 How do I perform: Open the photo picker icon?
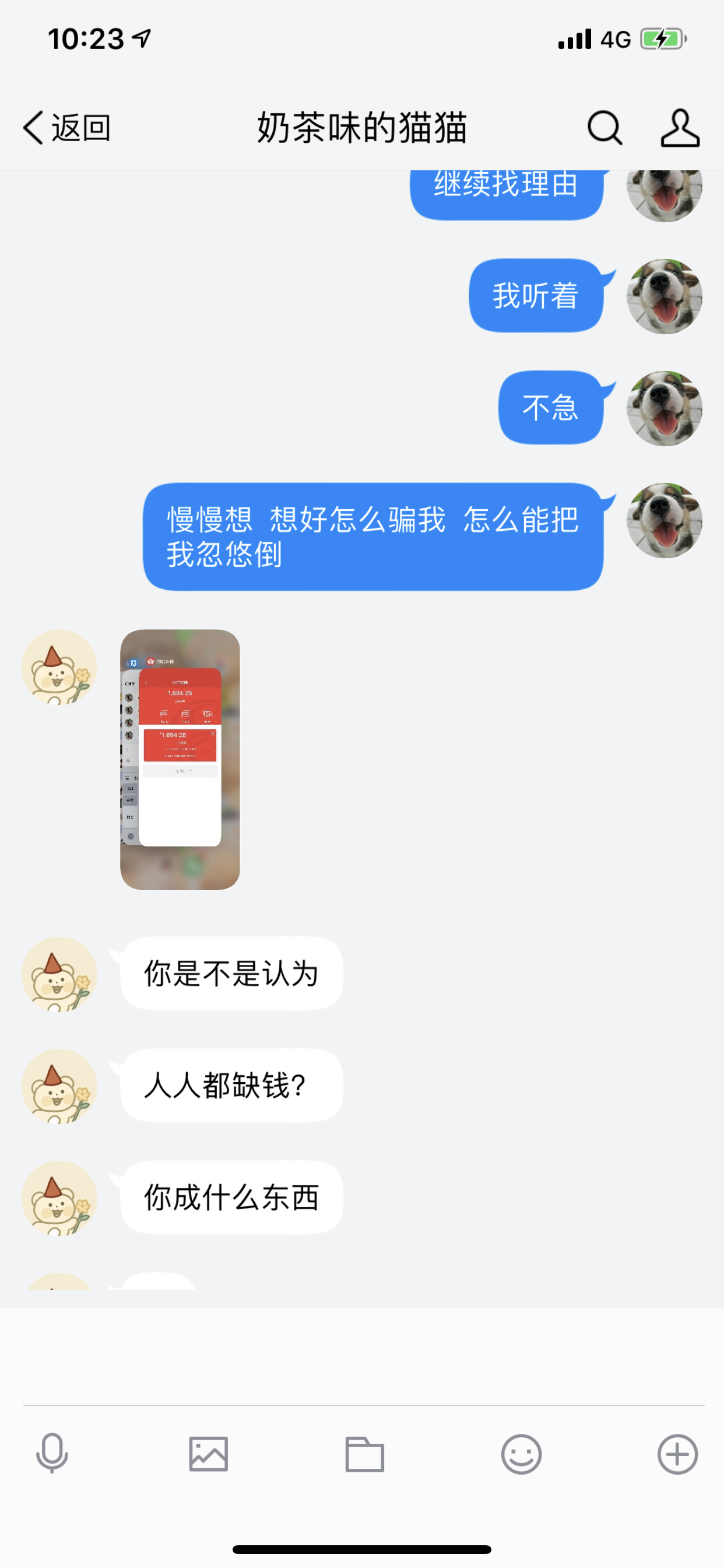tap(209, 1454)
